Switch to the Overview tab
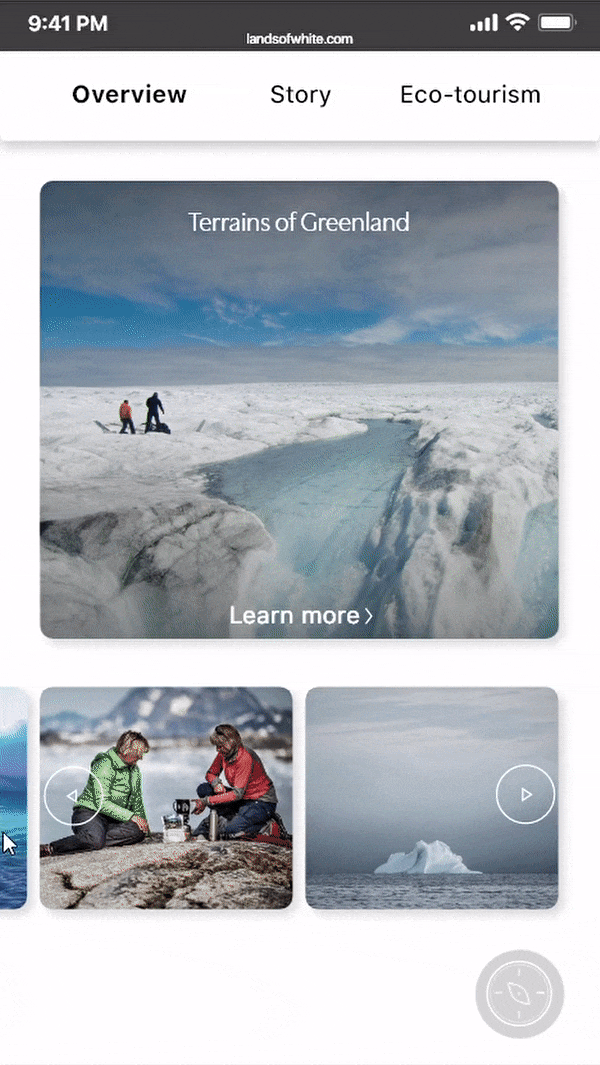The height and width of the screenshot is (1065, 600). pyautogui.click(x=129, y=95)
